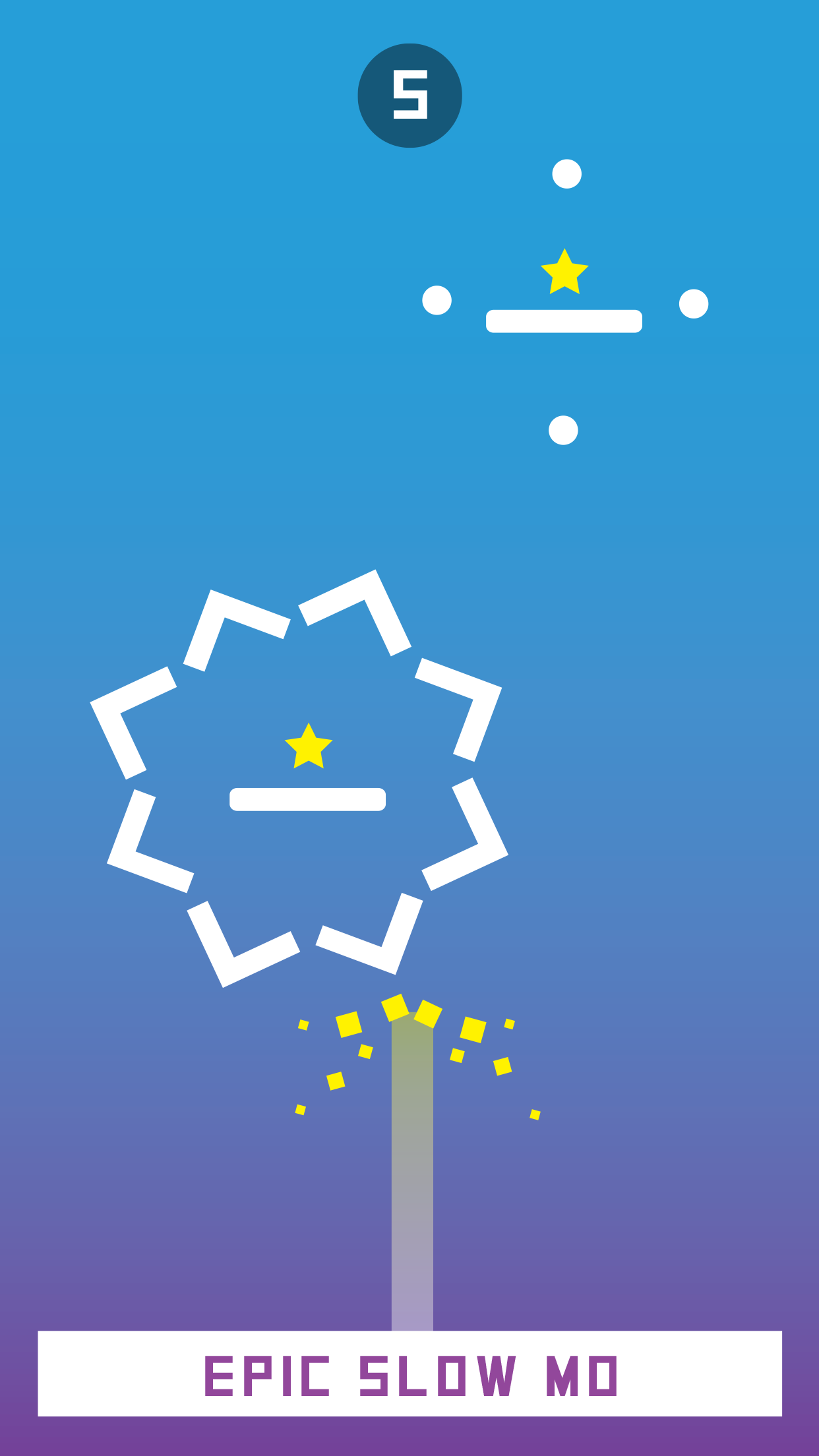Screen dimensions: 819x1456
Task: Tap the white dot left of the platform
Action: click(x=437, y=300)
